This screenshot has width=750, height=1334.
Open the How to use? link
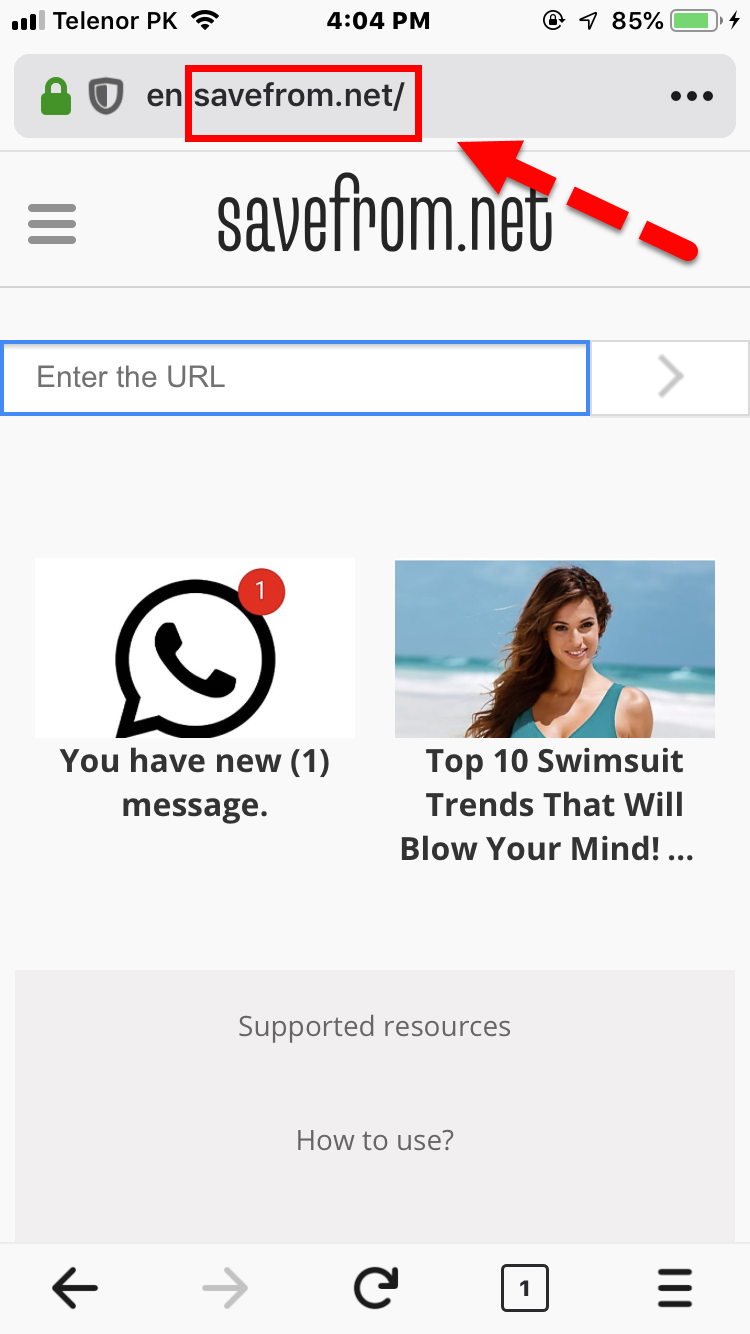coord(374,1140)
